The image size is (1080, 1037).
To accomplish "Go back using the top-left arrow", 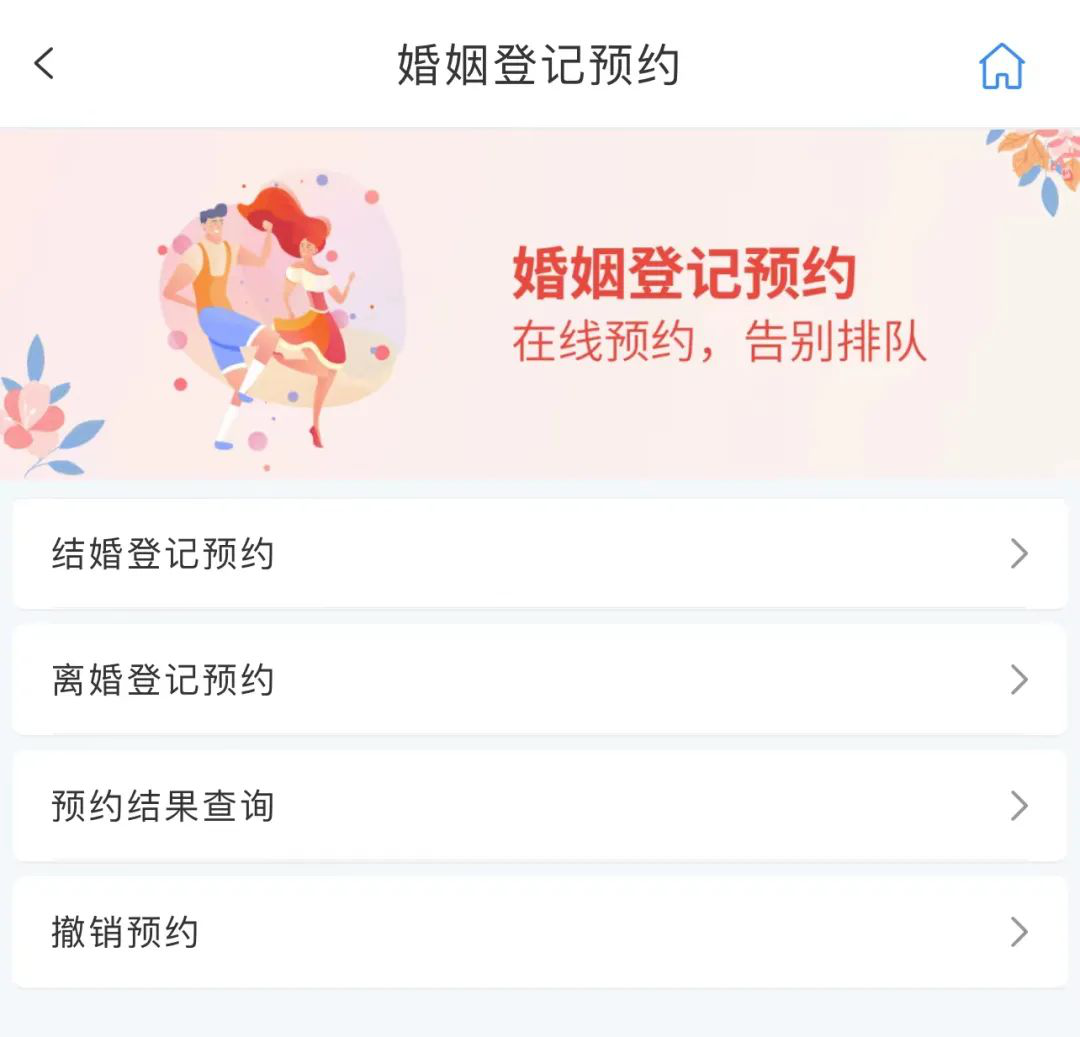I will [44, 64].
